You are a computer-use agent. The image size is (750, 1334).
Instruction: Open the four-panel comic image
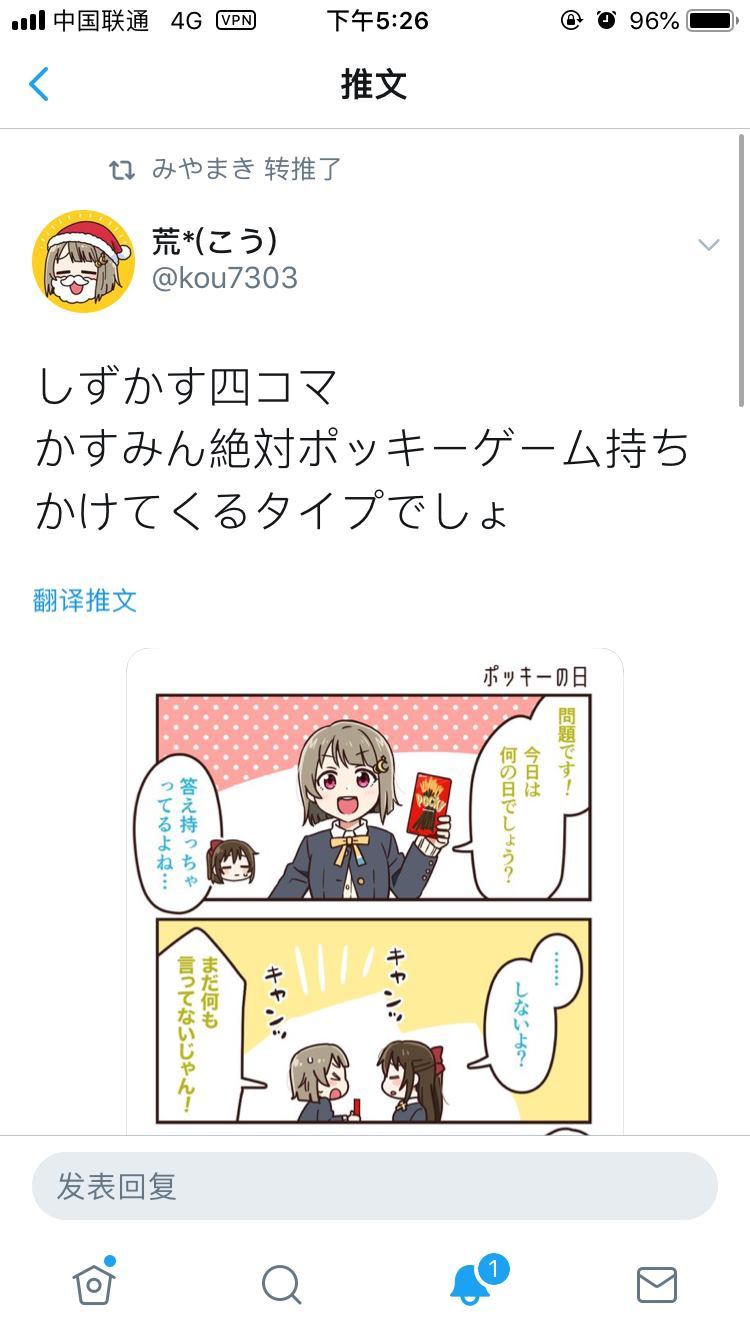coord(374,890)
